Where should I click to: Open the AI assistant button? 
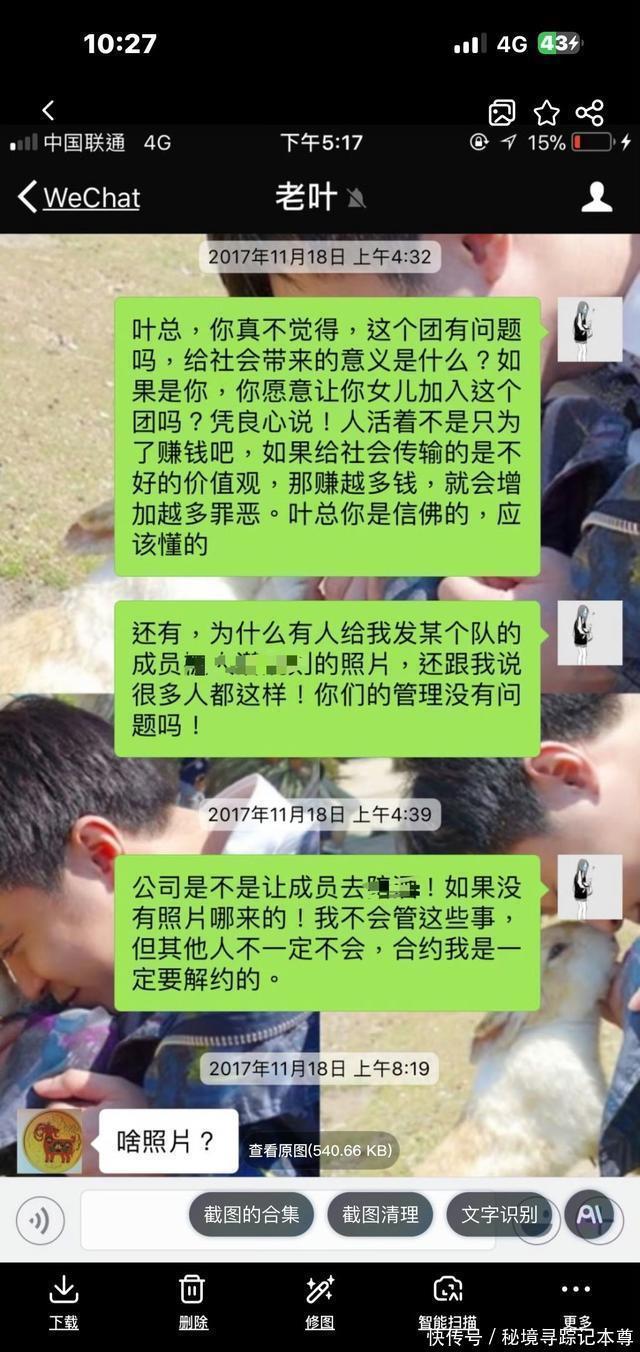(589, 1215)
